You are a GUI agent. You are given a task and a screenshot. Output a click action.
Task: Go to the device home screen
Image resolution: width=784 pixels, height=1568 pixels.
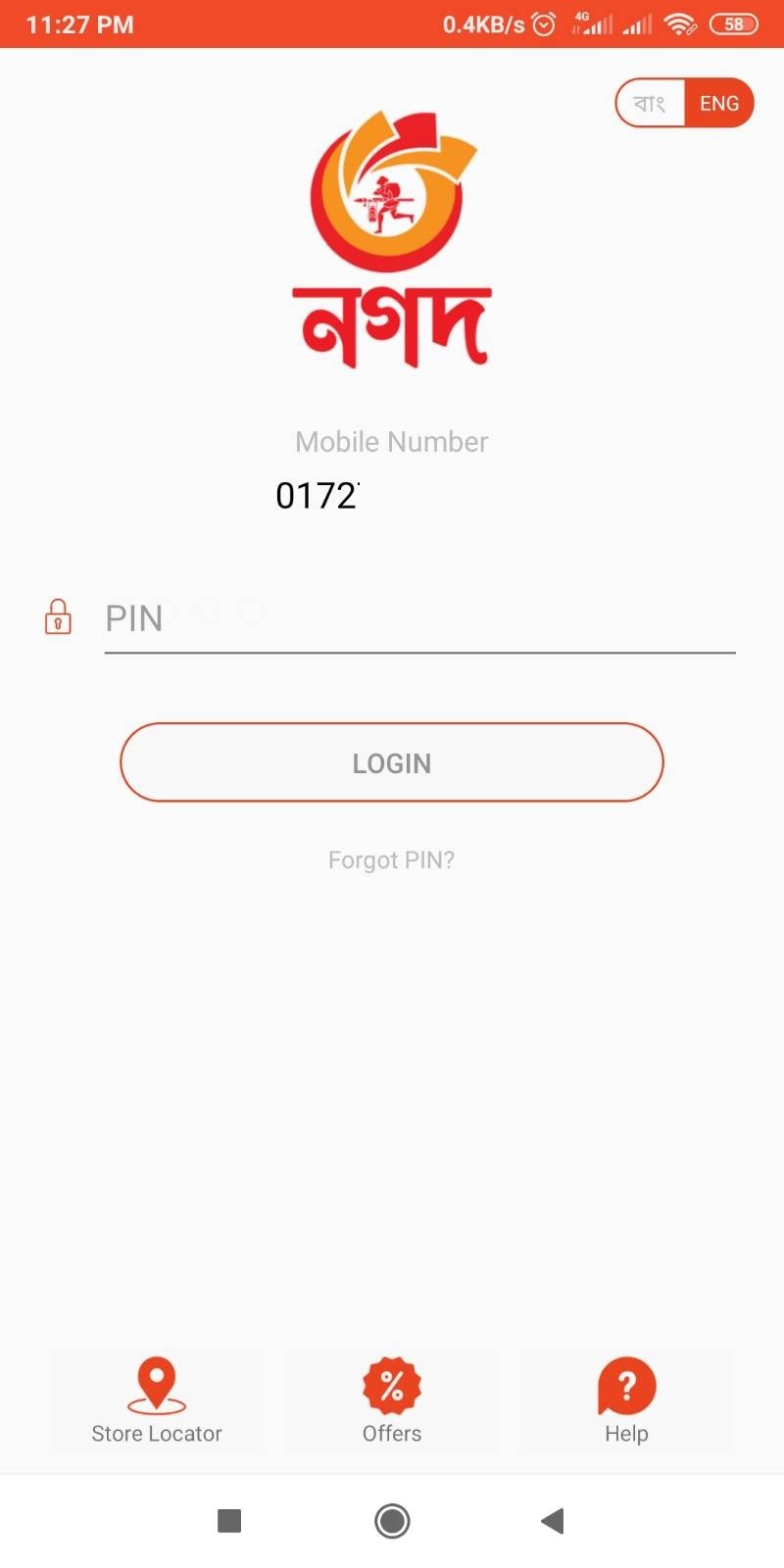[392, 1520]
